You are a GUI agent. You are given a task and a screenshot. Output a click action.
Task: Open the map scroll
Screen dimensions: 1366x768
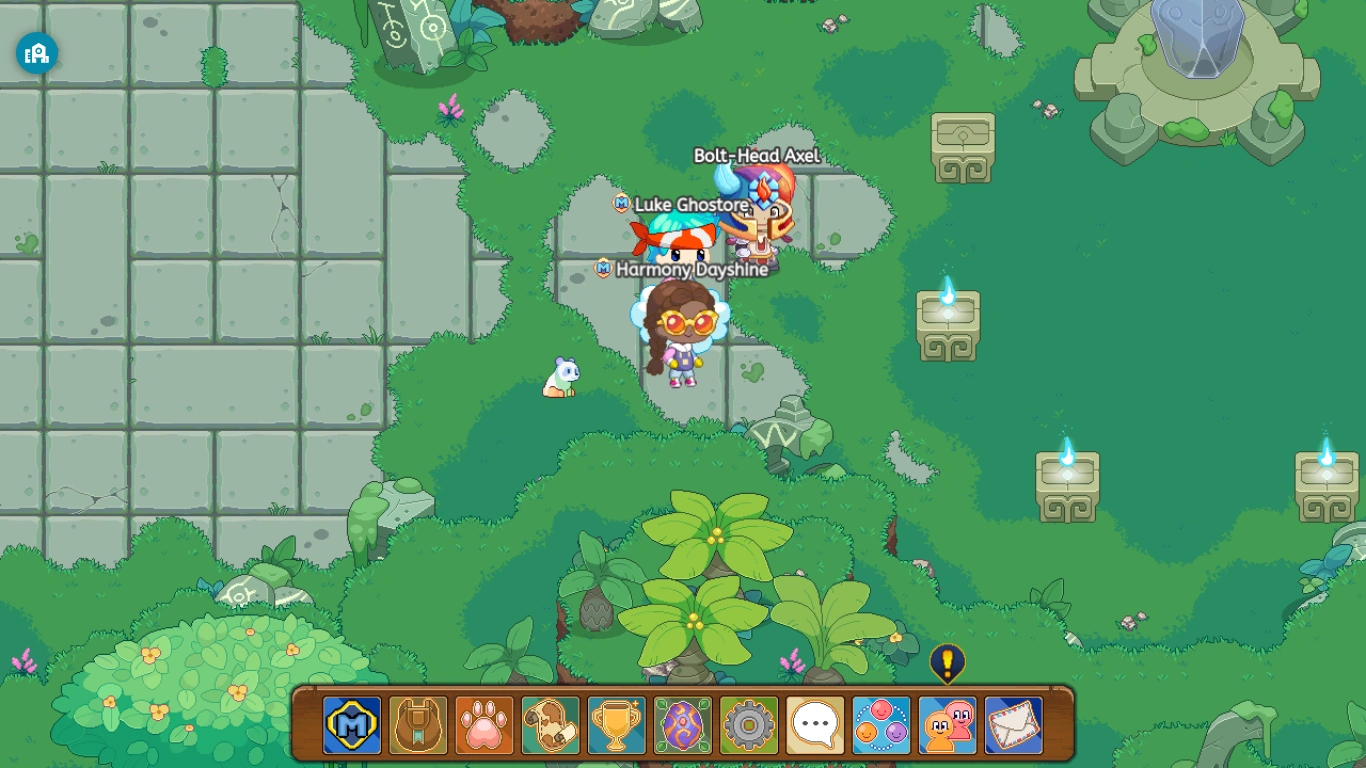550,725
